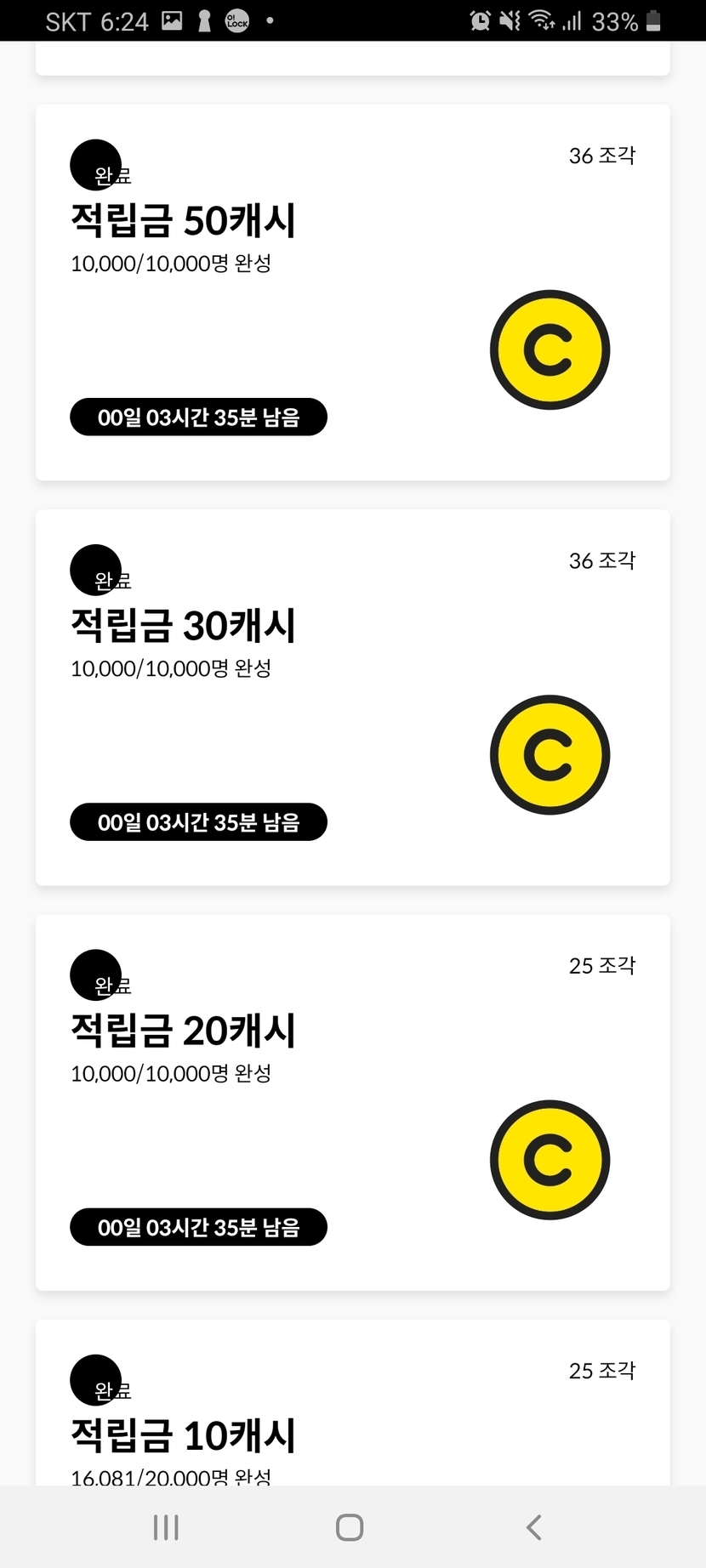Open the 적립금 30캐시 reward card

[x=352, y=697]
